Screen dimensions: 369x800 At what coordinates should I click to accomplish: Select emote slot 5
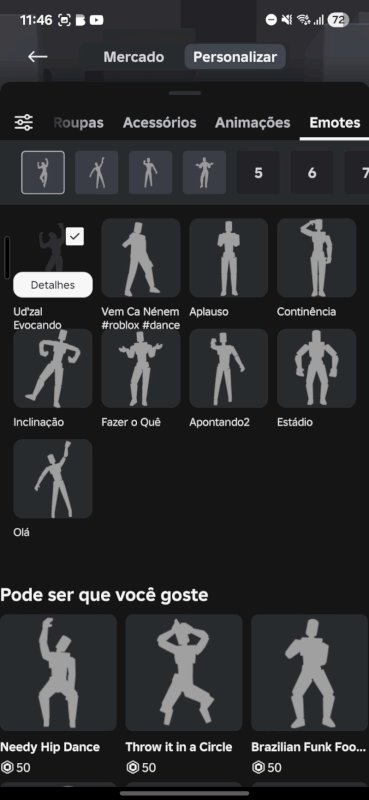pyautogui.click(x=258, y=172)
